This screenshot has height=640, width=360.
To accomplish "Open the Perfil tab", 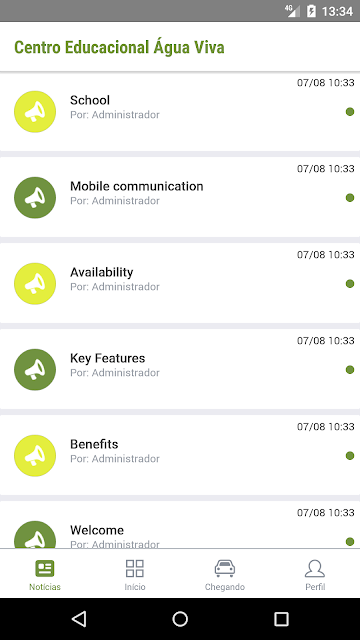I will [315, 575].
